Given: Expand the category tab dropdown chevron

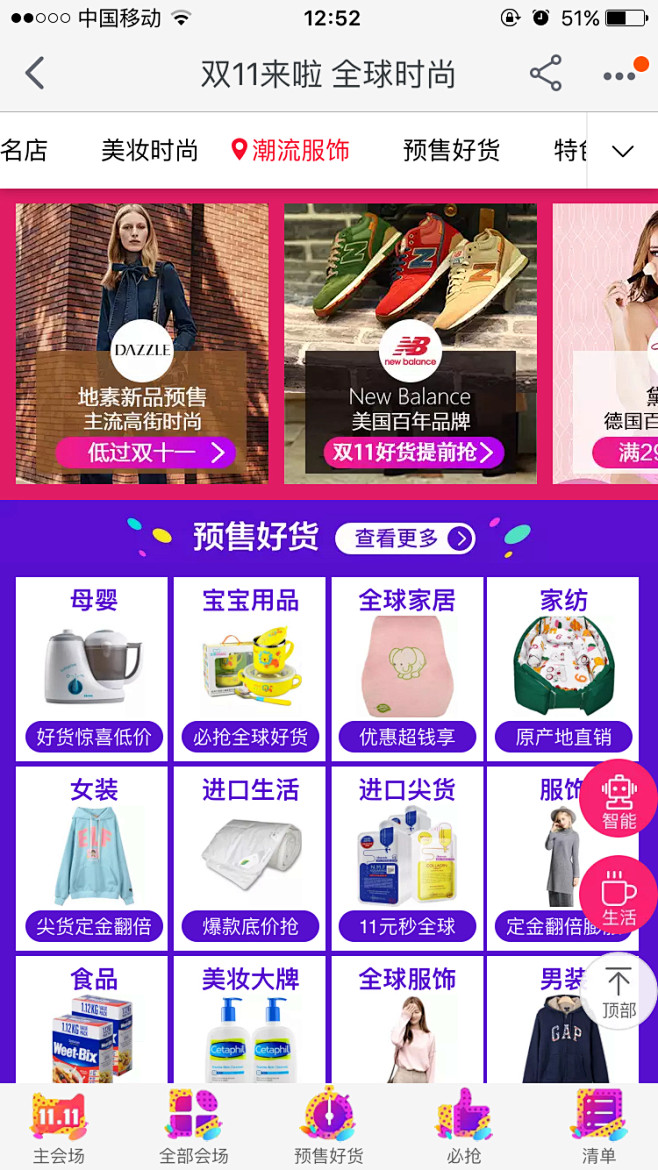Looking at the screenshot, I should click(622, 151).
